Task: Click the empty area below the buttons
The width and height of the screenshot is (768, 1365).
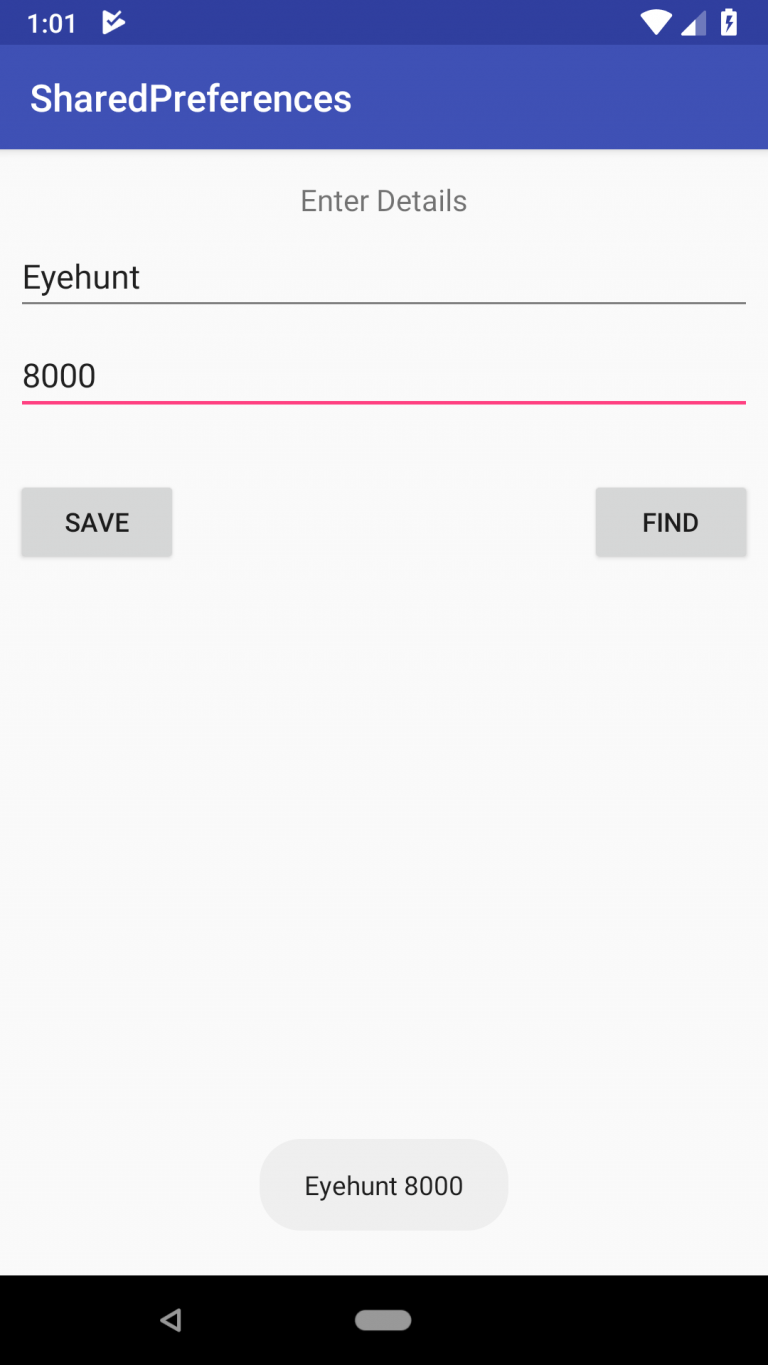Action: (x=383, y=800)
